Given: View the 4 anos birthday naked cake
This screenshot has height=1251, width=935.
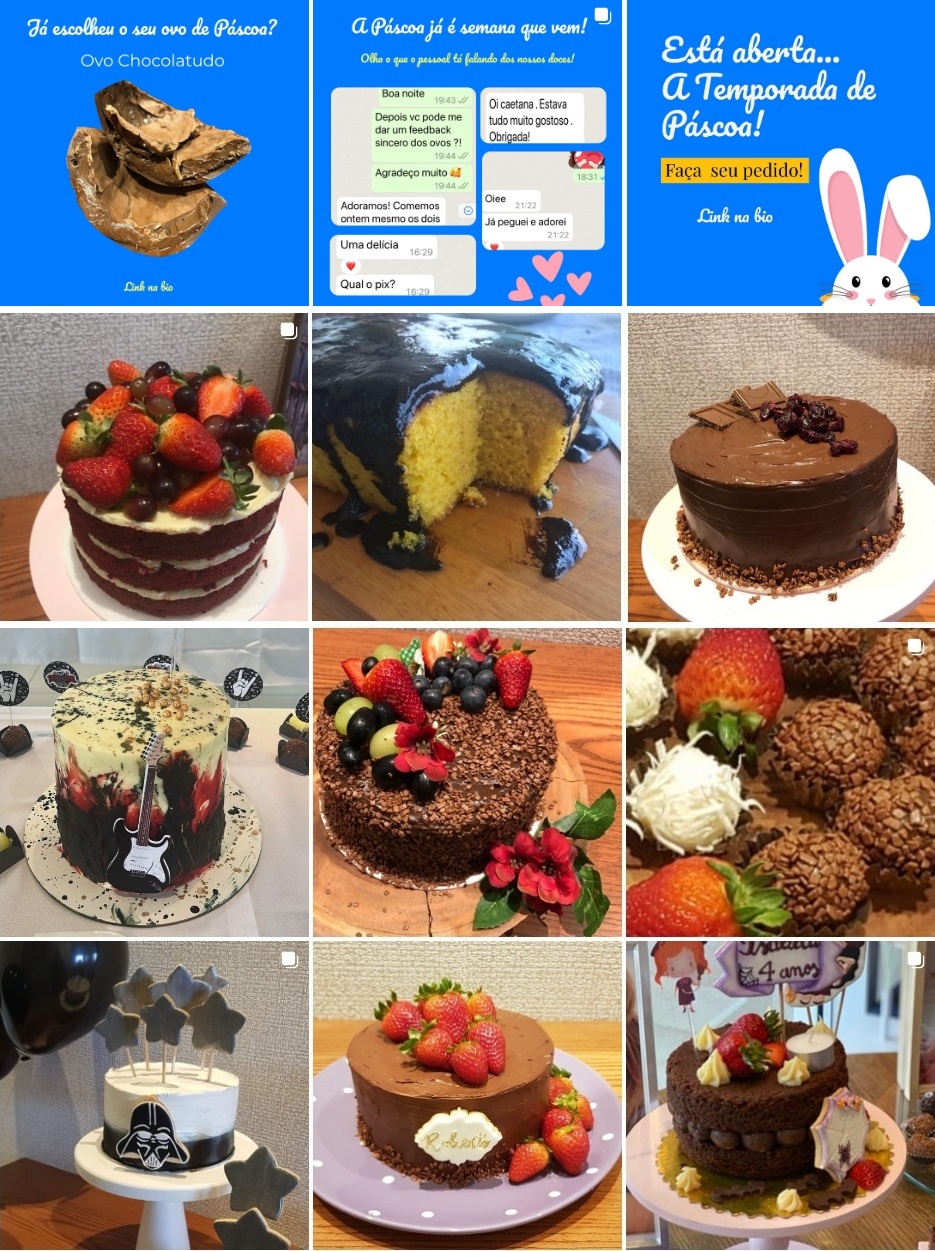Looking at the screenshot, I should [780, 1095].
